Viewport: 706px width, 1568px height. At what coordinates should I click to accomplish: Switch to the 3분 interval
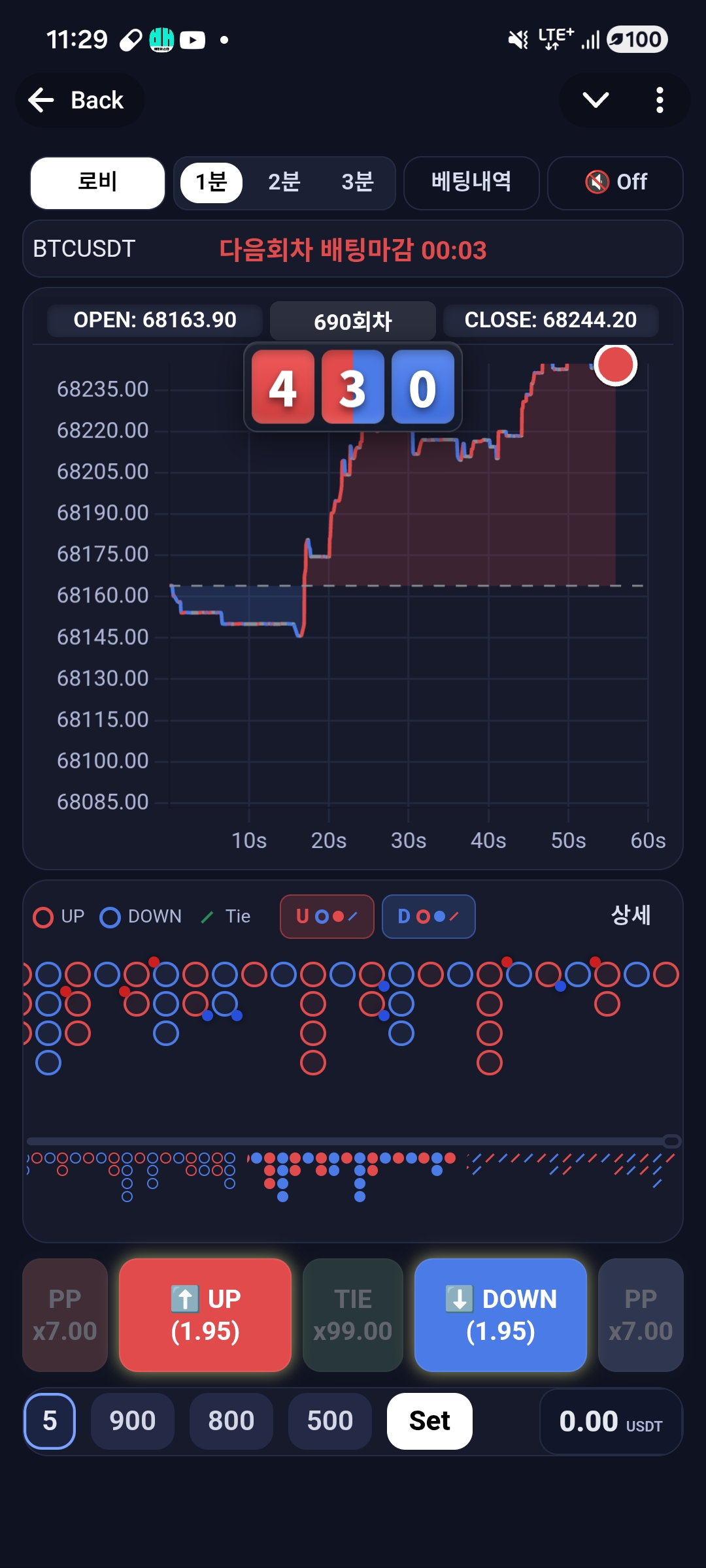358,182
